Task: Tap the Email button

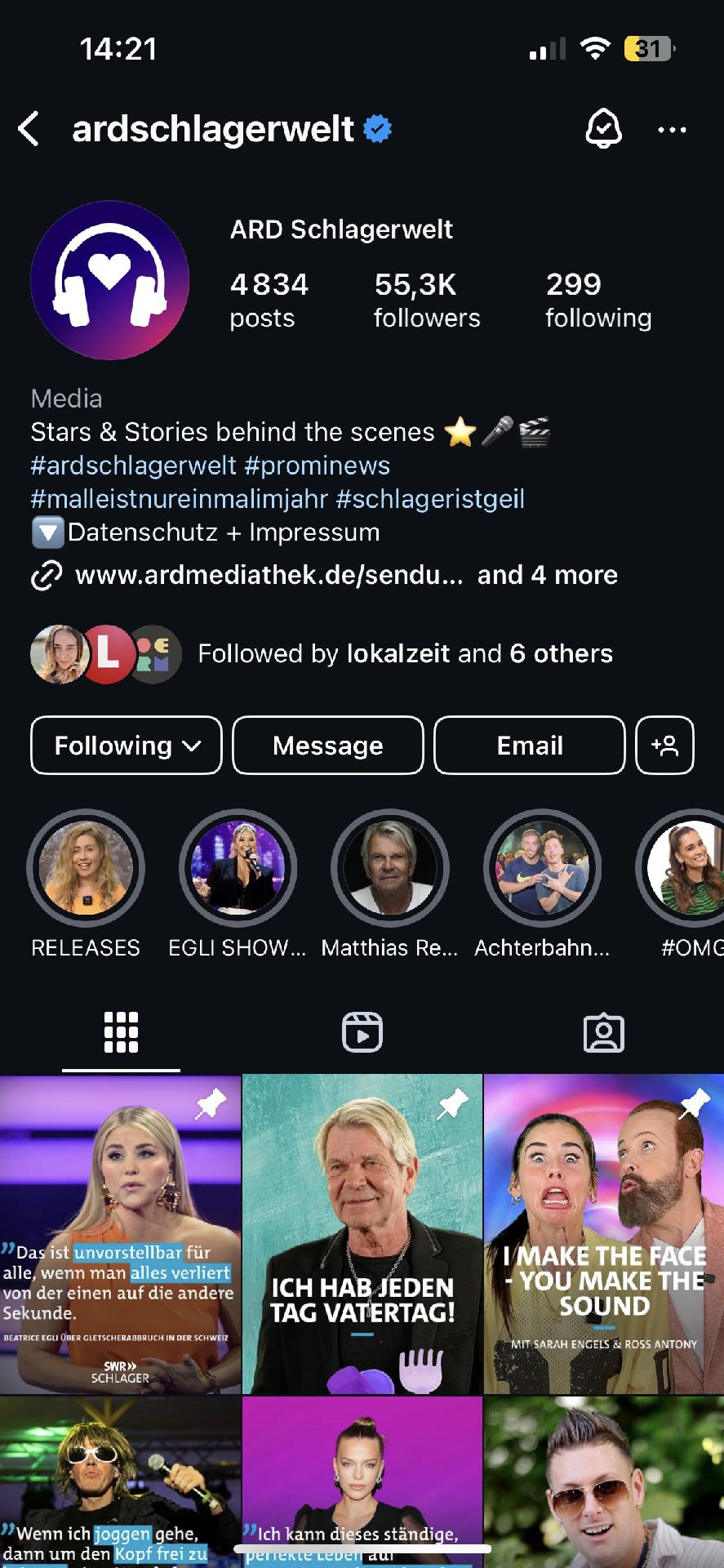Action: coord(530,745)
